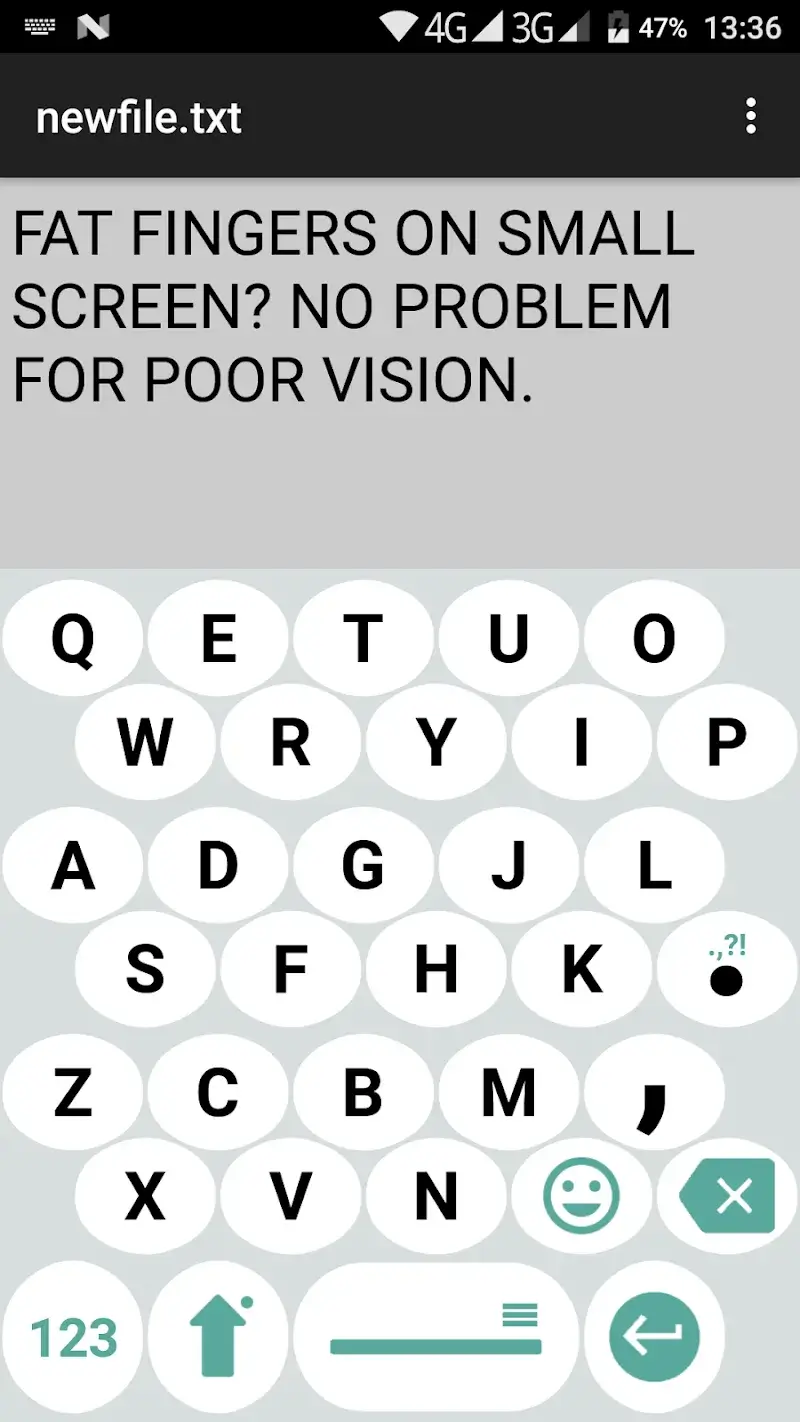
Task: Type the letter T key
Action: [363, 640]
